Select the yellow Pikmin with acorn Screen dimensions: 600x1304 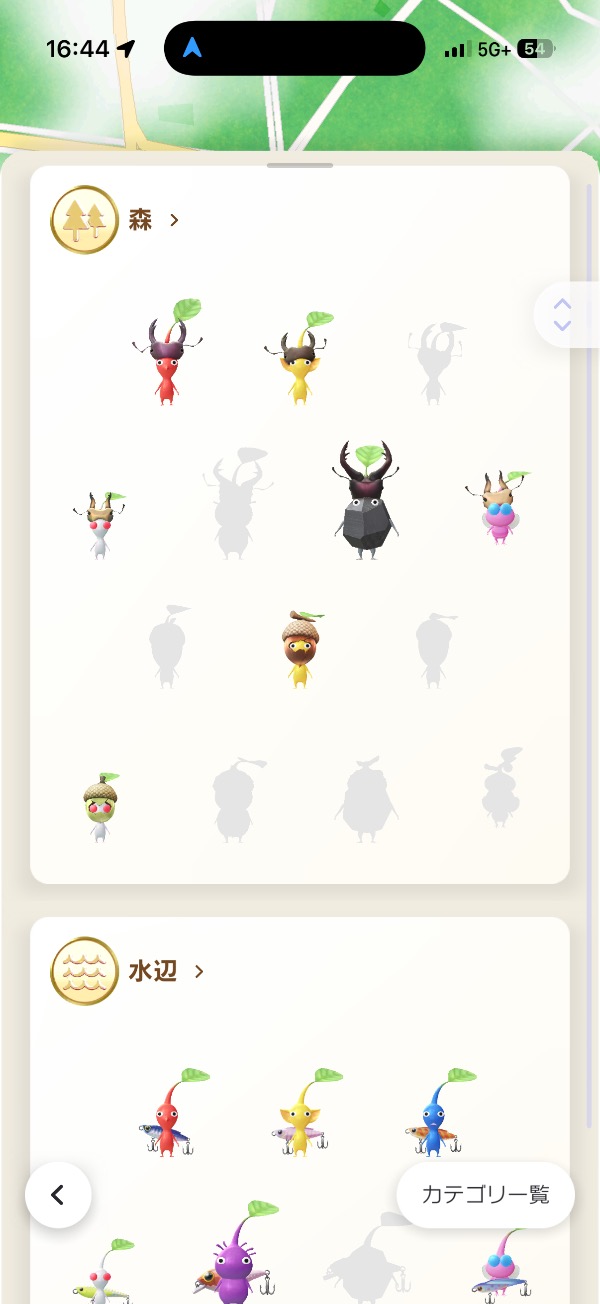pyautogui.click(x=299, y=650)
